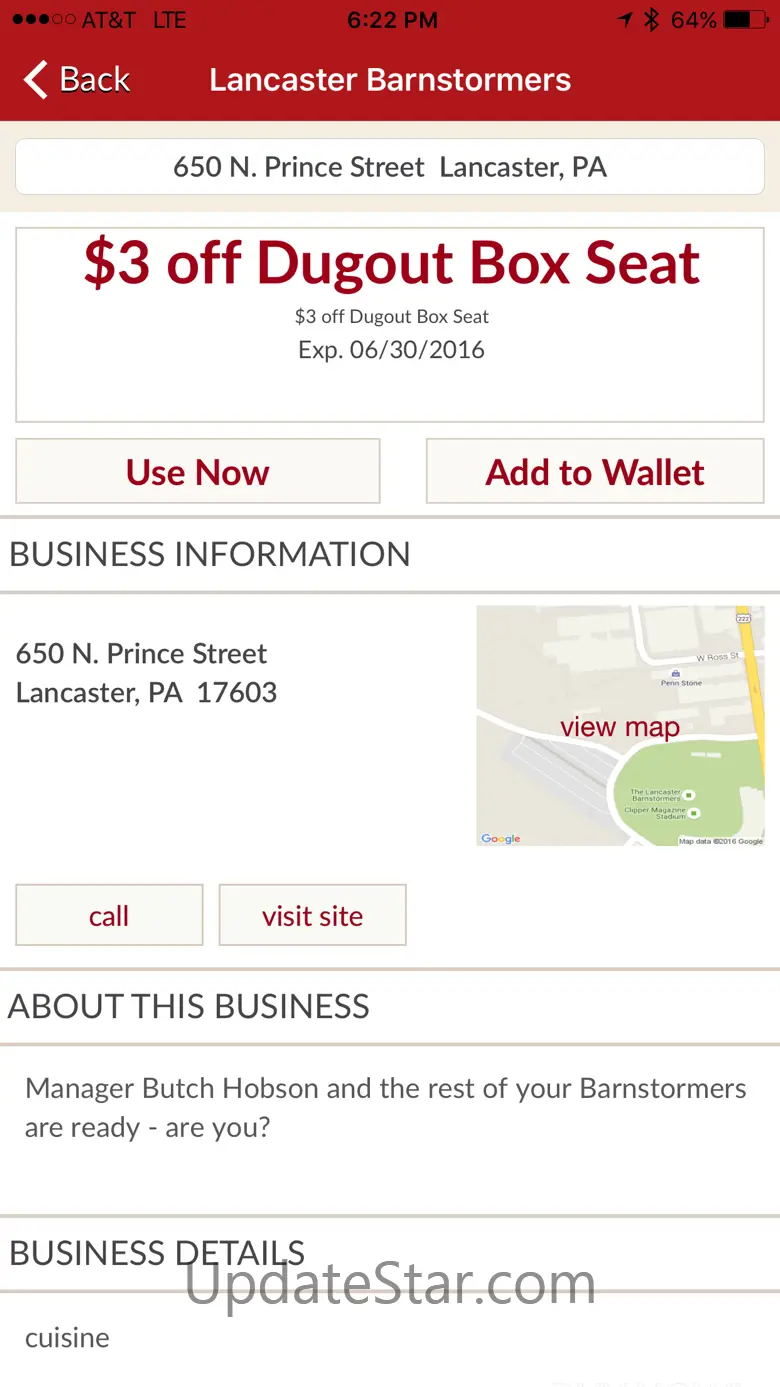Visit the business website
Screen dimensions: 780x1387
click(312, 915)
